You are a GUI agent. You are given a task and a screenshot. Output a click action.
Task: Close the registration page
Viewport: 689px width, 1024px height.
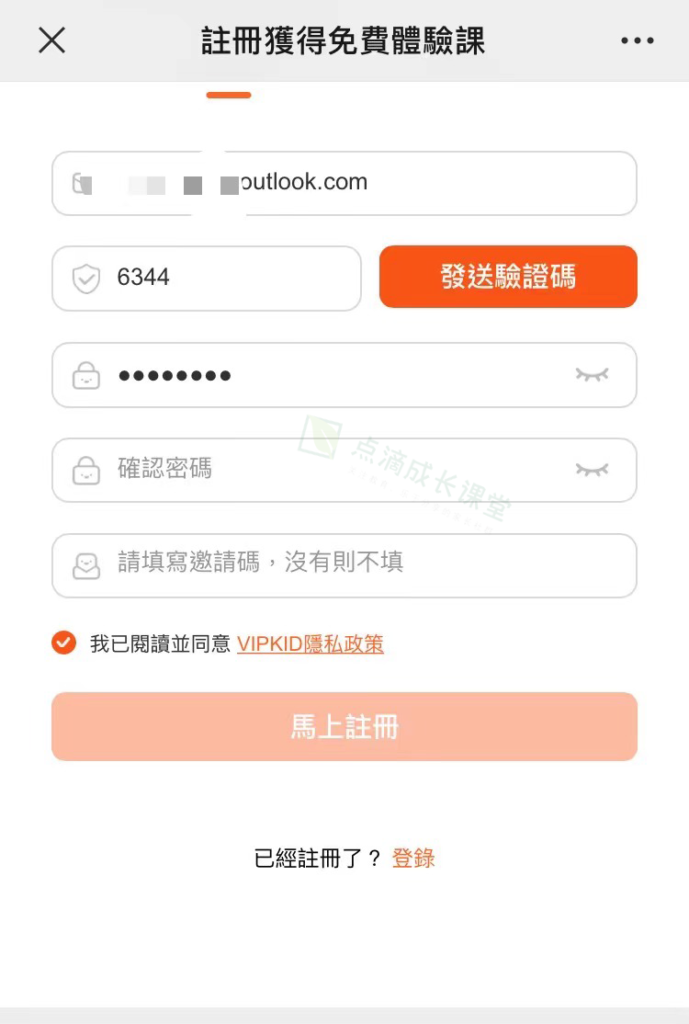tap(51, 41)
